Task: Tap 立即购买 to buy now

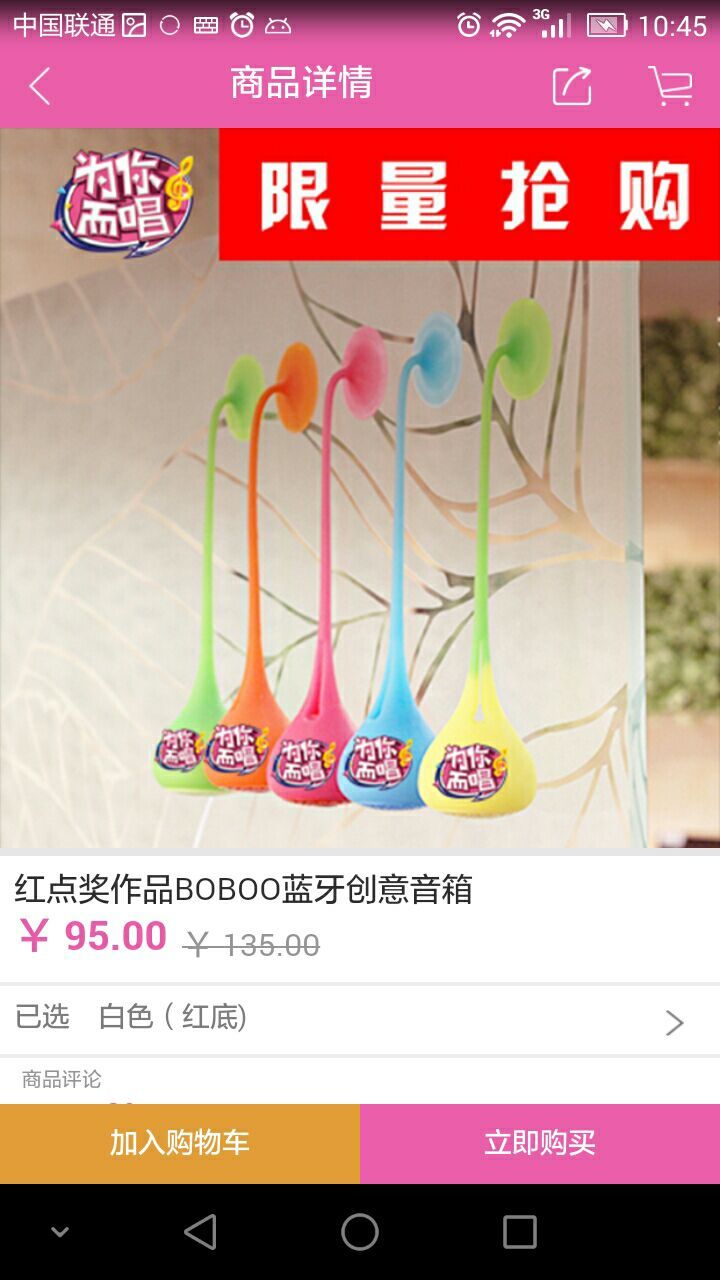Action: click(x=540, y=1143)
